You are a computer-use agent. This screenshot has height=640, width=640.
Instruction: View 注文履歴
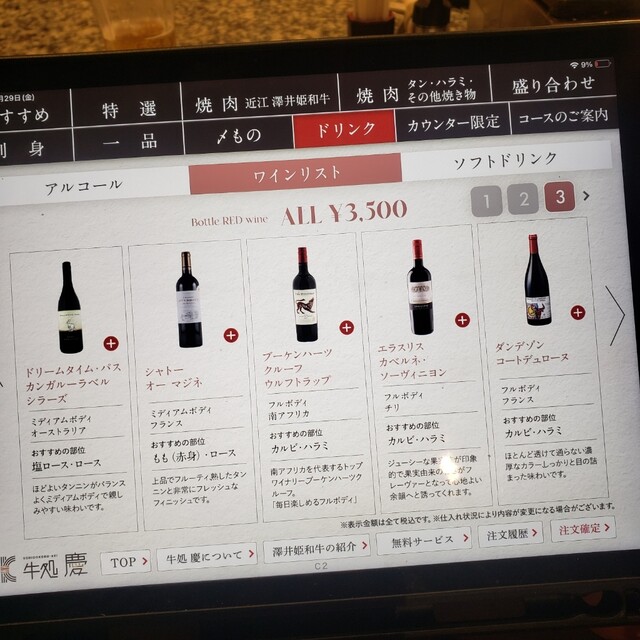pos(510,536)
